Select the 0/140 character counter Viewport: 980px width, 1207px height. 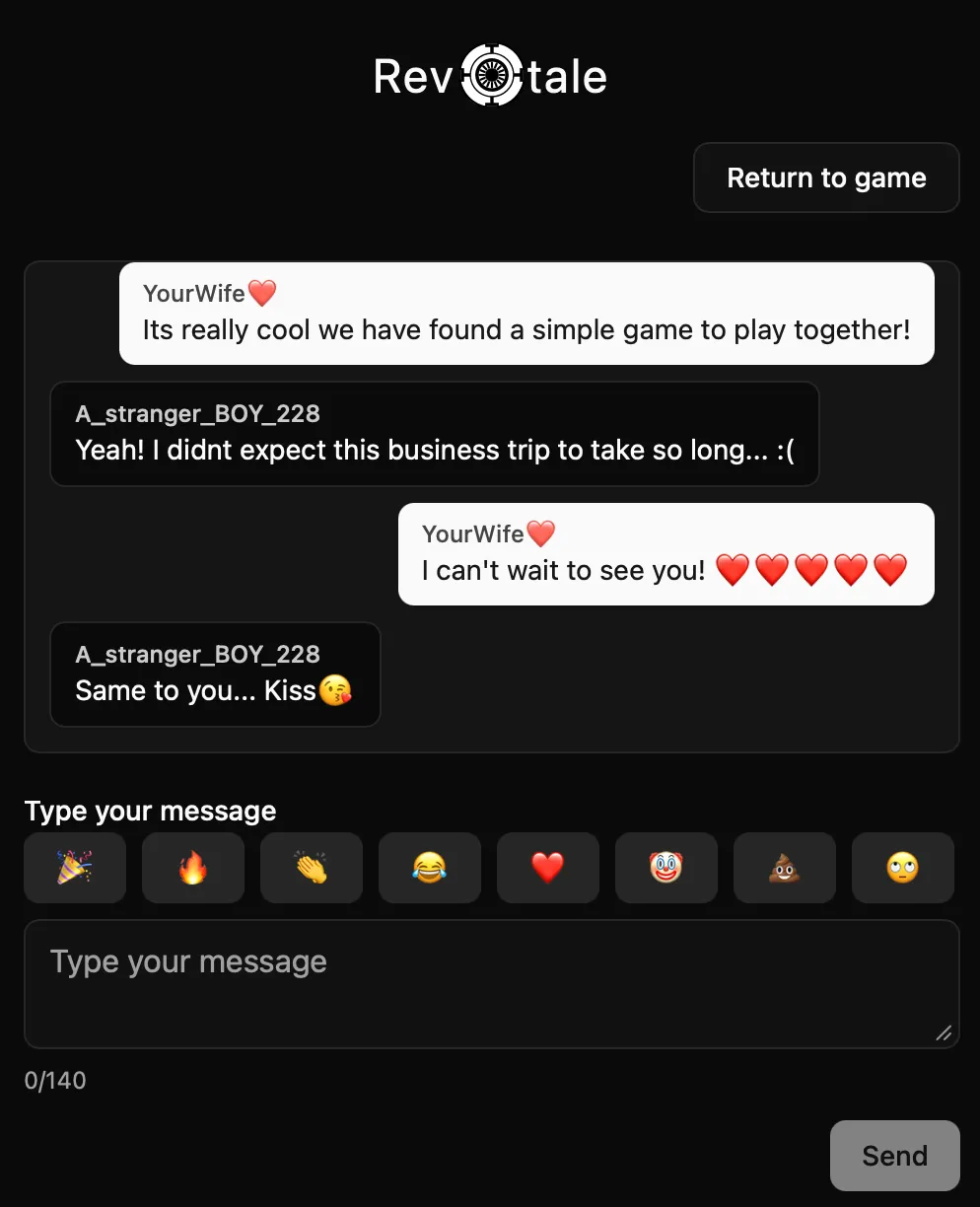tap(55, 1080)
